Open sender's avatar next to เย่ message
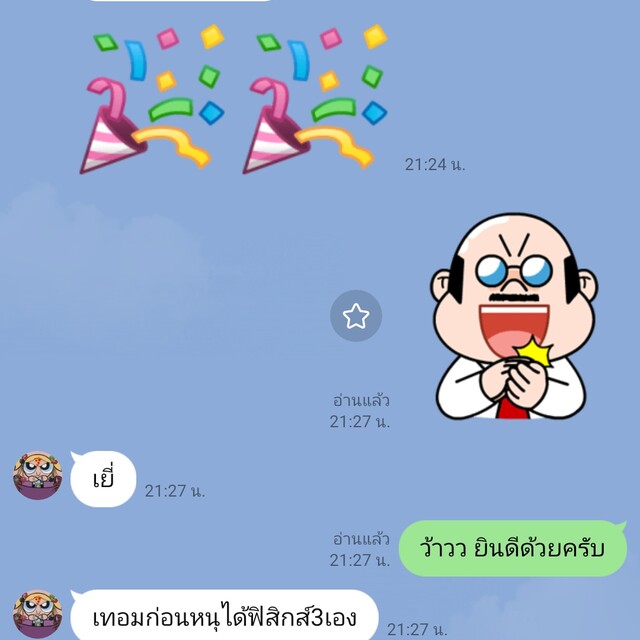 (x=38, y=475)
